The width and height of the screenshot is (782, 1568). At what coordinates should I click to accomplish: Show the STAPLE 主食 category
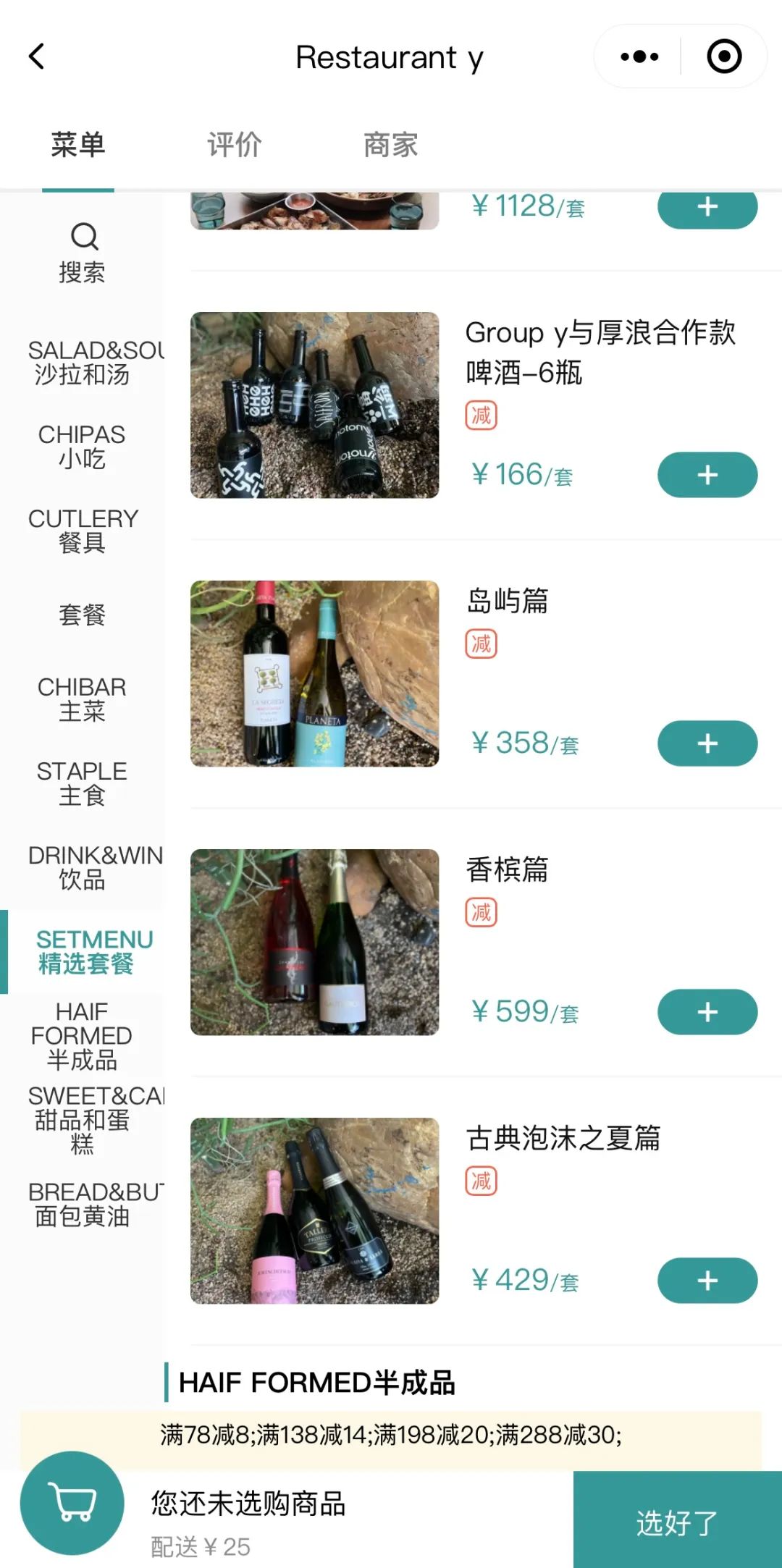[83, 783]
